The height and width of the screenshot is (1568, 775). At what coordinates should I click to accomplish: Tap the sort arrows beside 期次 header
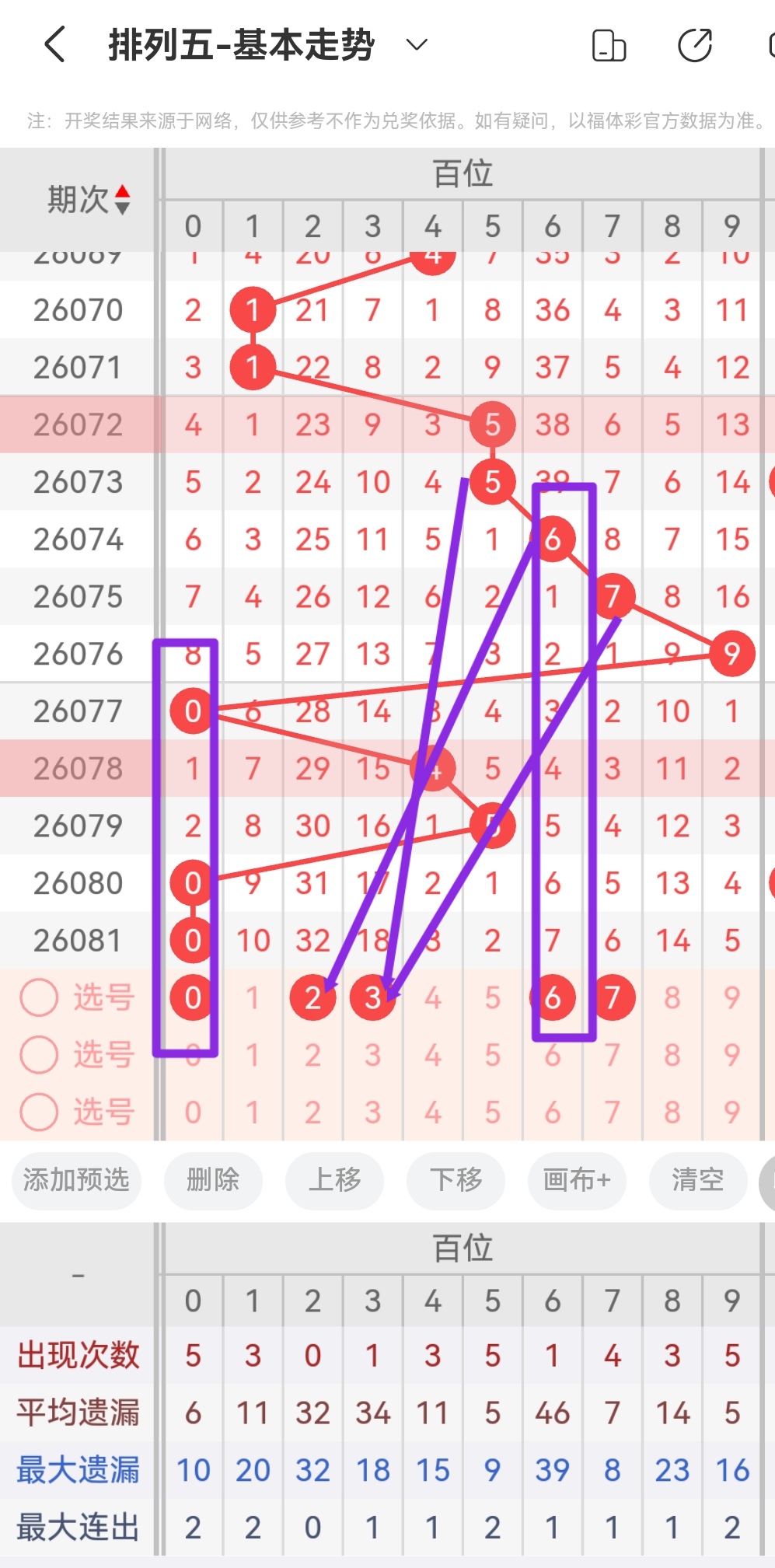(x=124, y=201)
